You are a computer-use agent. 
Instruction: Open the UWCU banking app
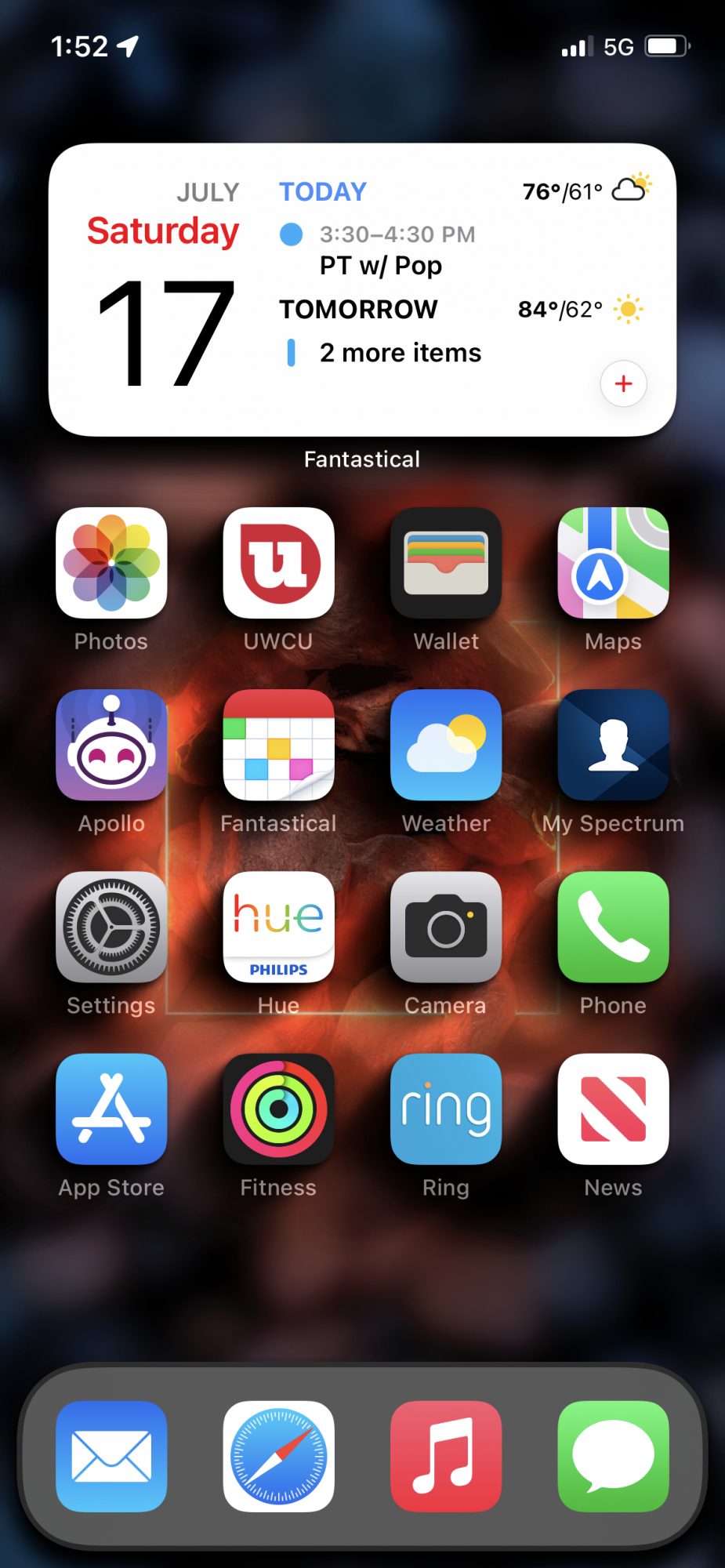point(278,563)
